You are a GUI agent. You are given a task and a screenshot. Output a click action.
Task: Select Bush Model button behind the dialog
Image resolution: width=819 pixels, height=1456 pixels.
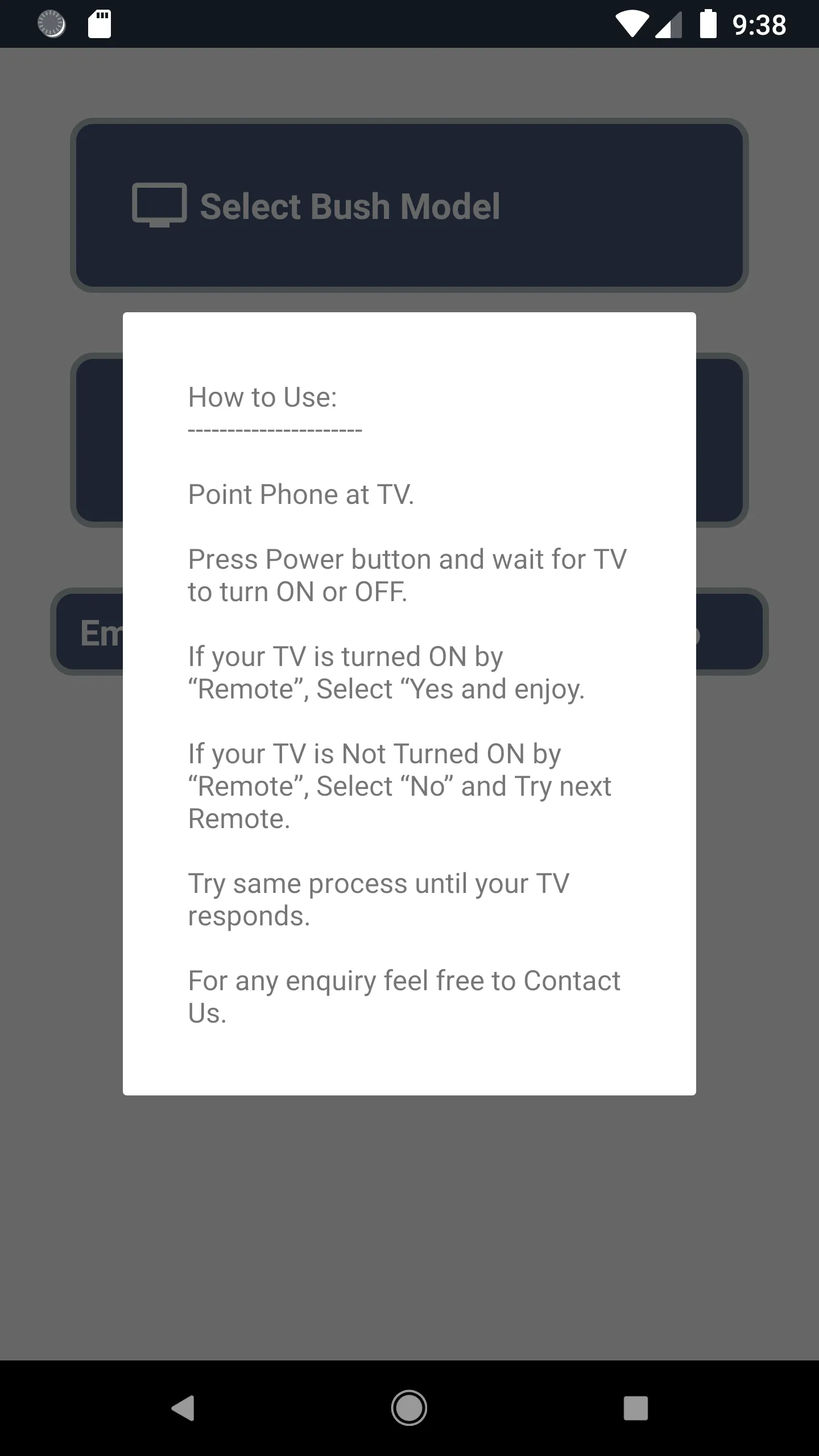(408, 205)
